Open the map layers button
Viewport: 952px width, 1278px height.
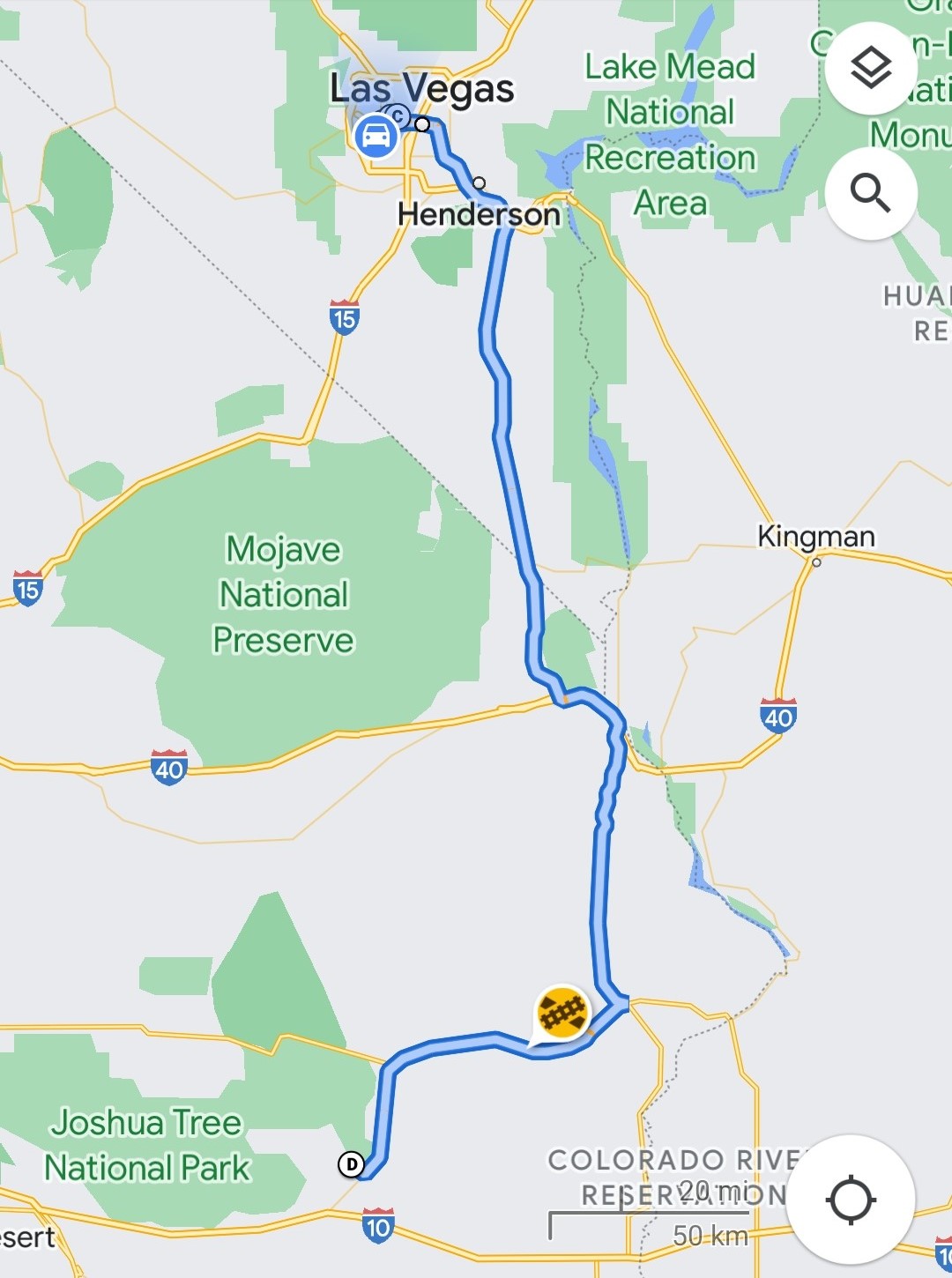pyautogui.click(x=871, y=68)
